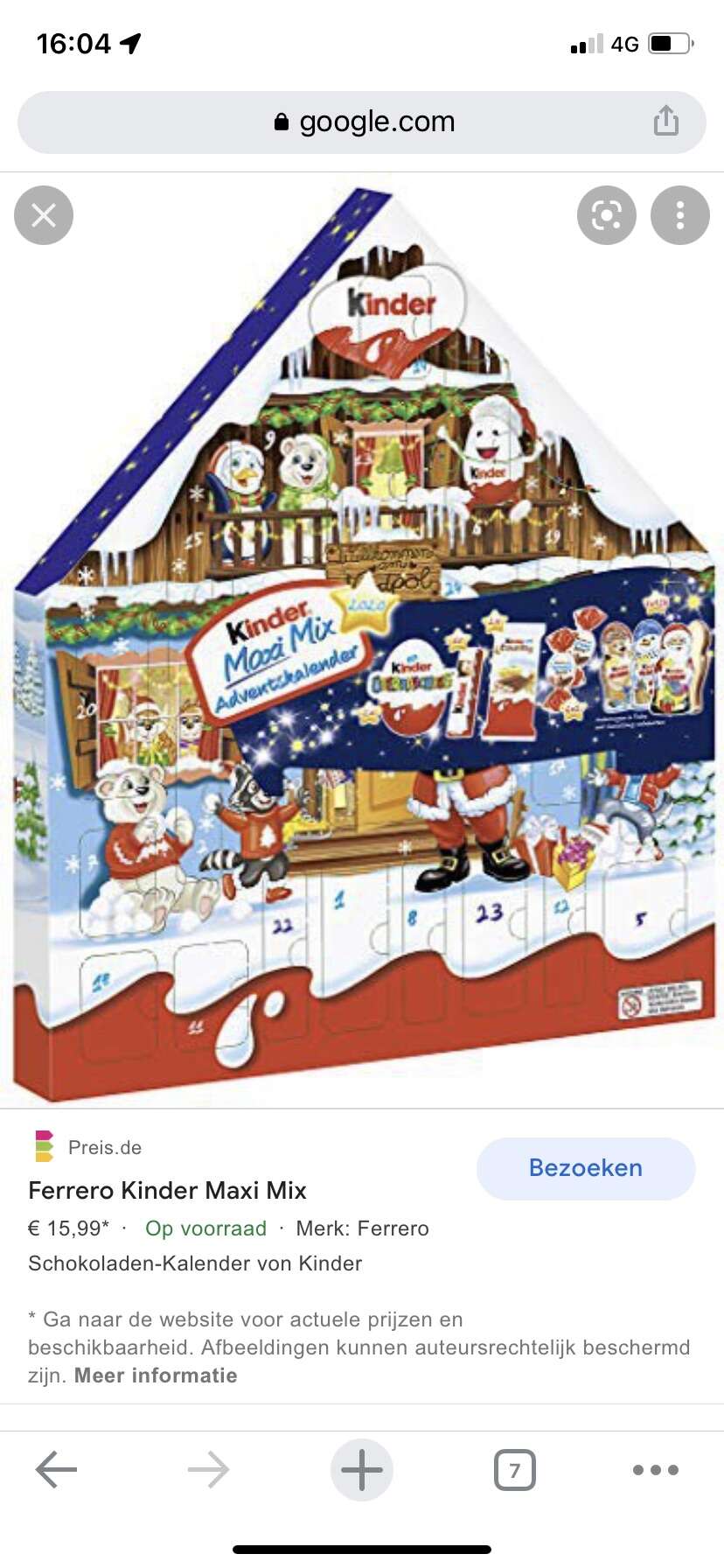Search this image with Google Lens
The image size is (724, 1568).
[x=607, y=215]
